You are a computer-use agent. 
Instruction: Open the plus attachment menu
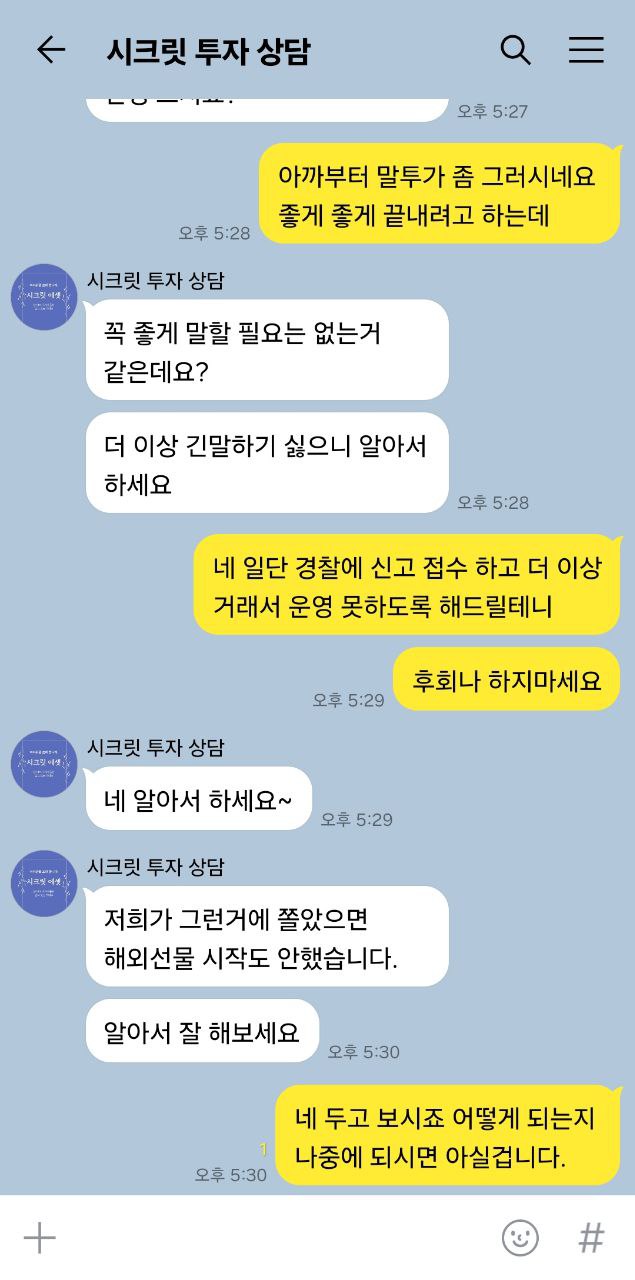(40, 1238)
